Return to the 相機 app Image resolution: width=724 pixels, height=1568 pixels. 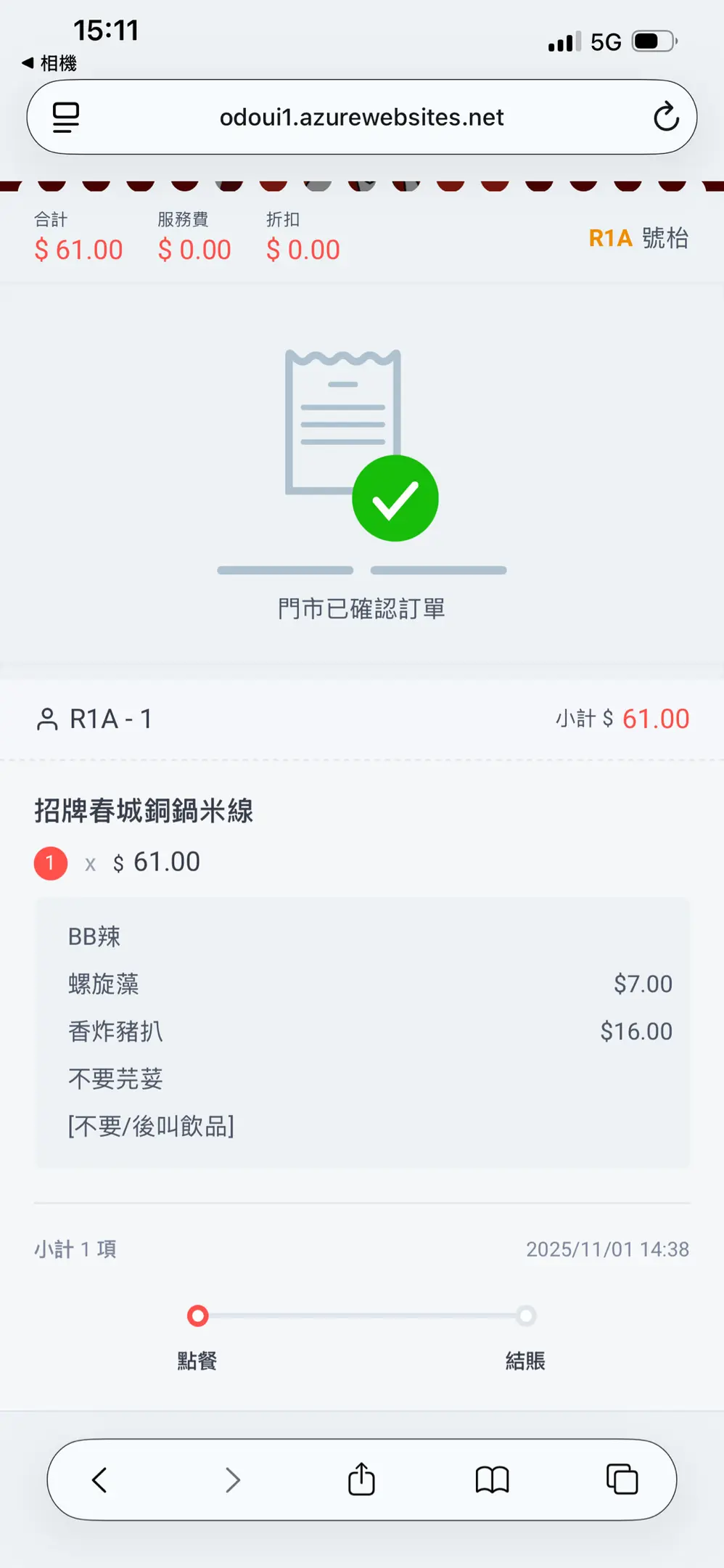point(49,63)
